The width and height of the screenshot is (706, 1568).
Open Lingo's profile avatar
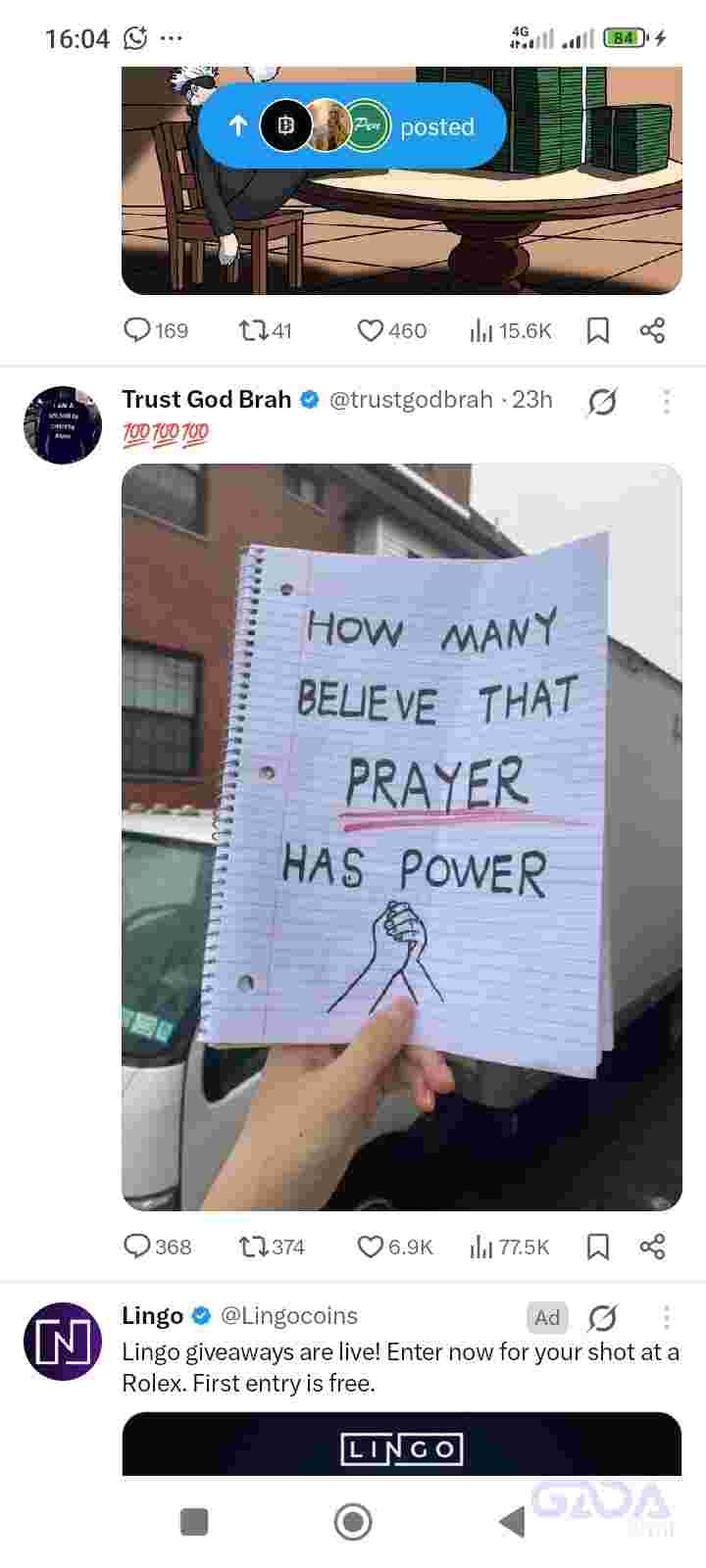pos(62,1342)
